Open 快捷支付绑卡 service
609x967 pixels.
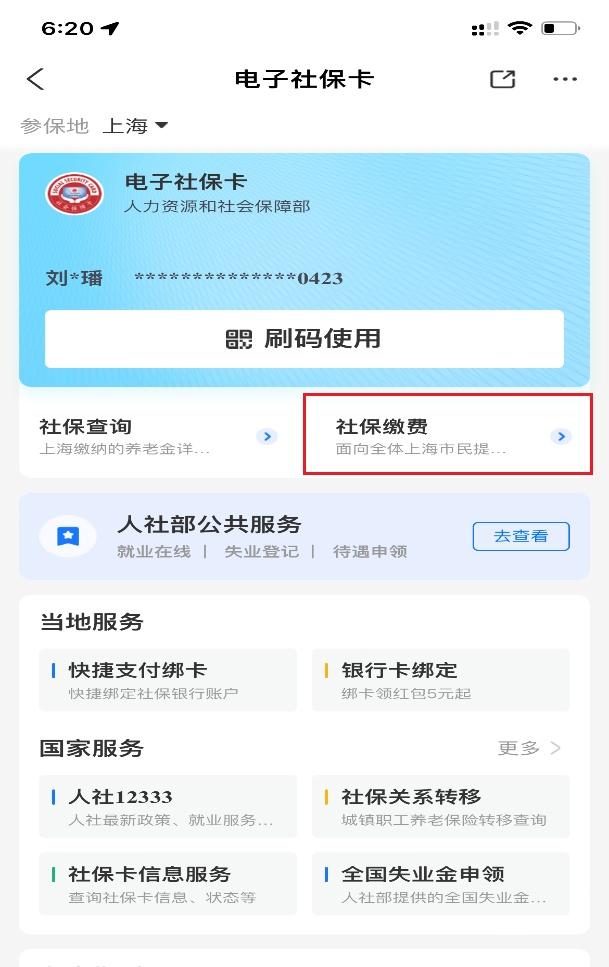pyautogui.click(x=167, y=680)
